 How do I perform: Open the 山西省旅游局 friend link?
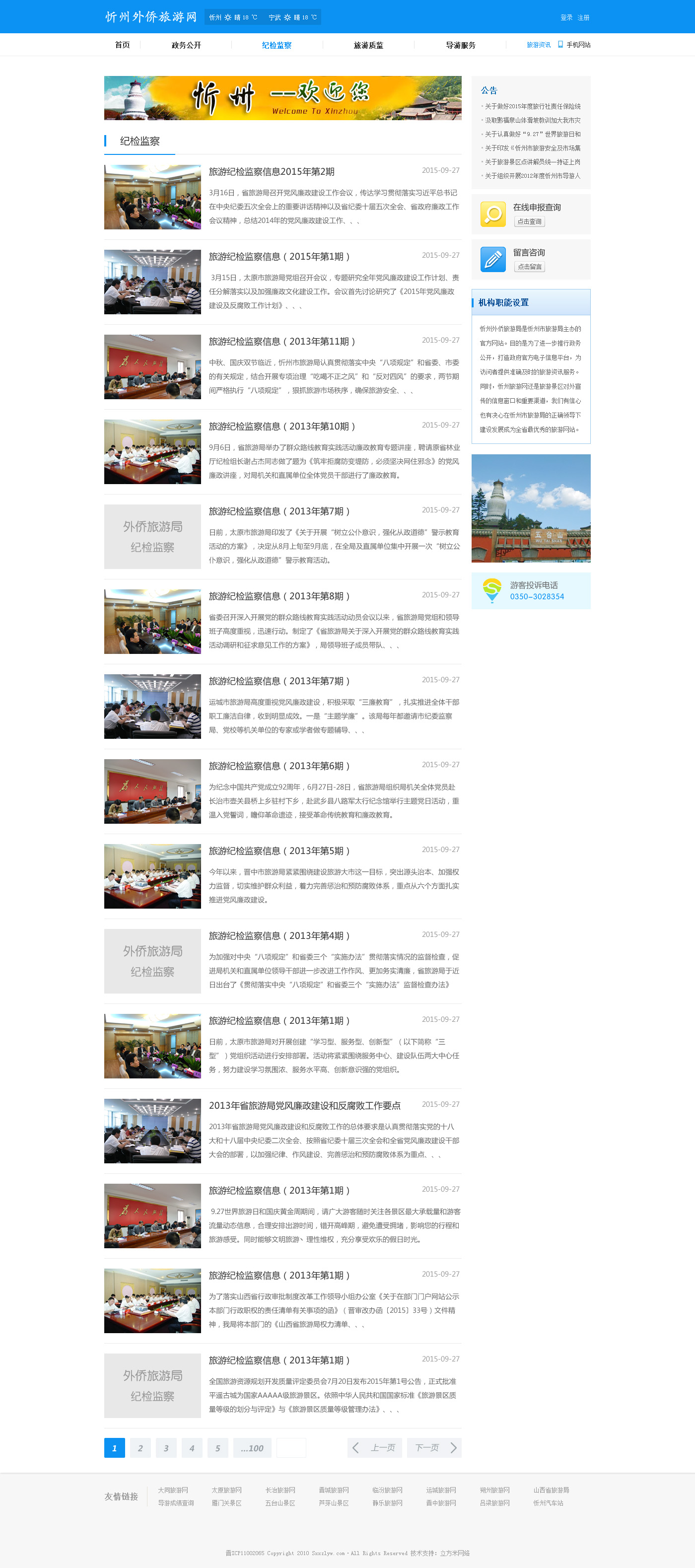551,1490
